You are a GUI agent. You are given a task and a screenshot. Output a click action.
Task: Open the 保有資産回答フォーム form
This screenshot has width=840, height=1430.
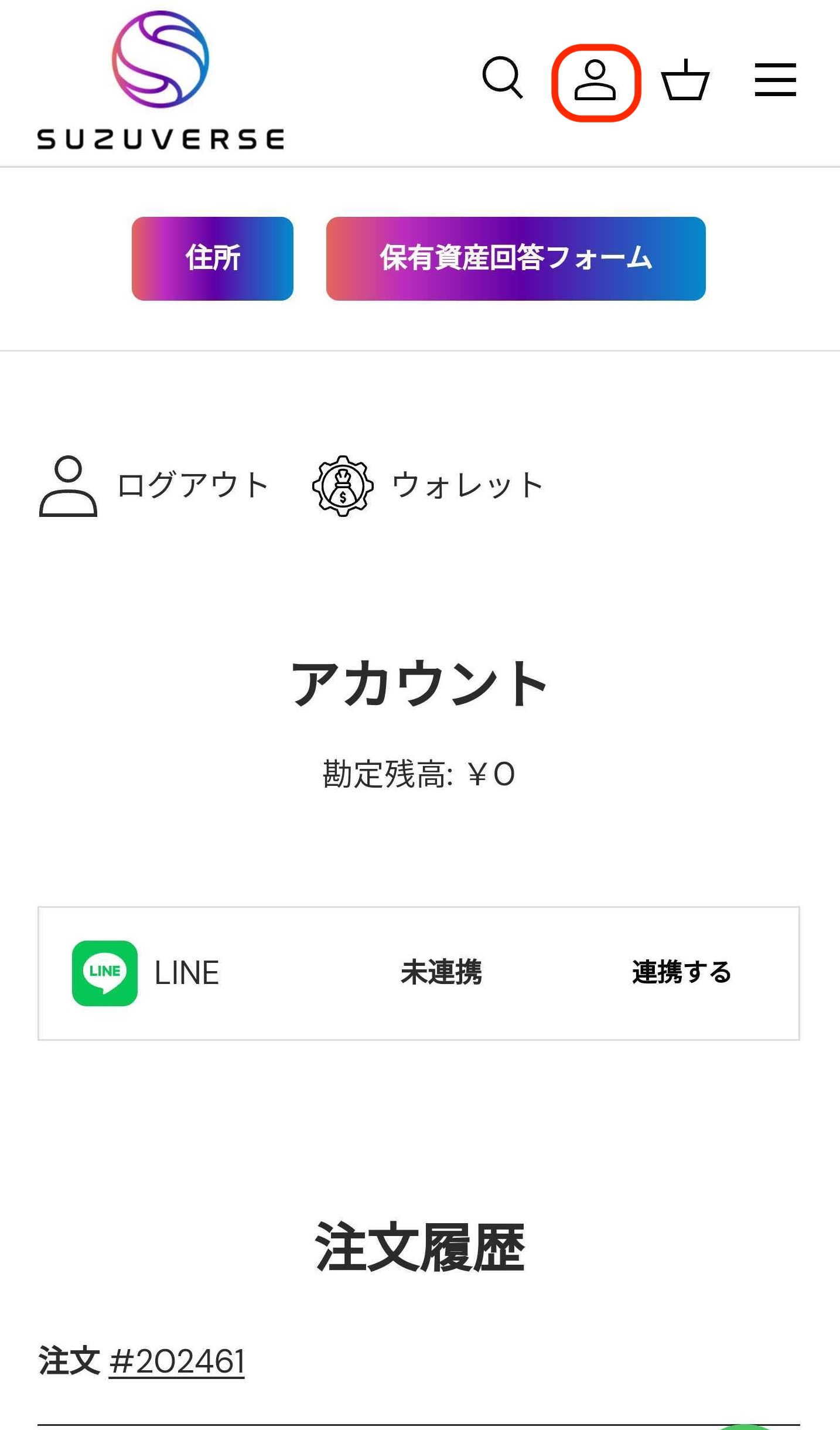click(515, 258)
